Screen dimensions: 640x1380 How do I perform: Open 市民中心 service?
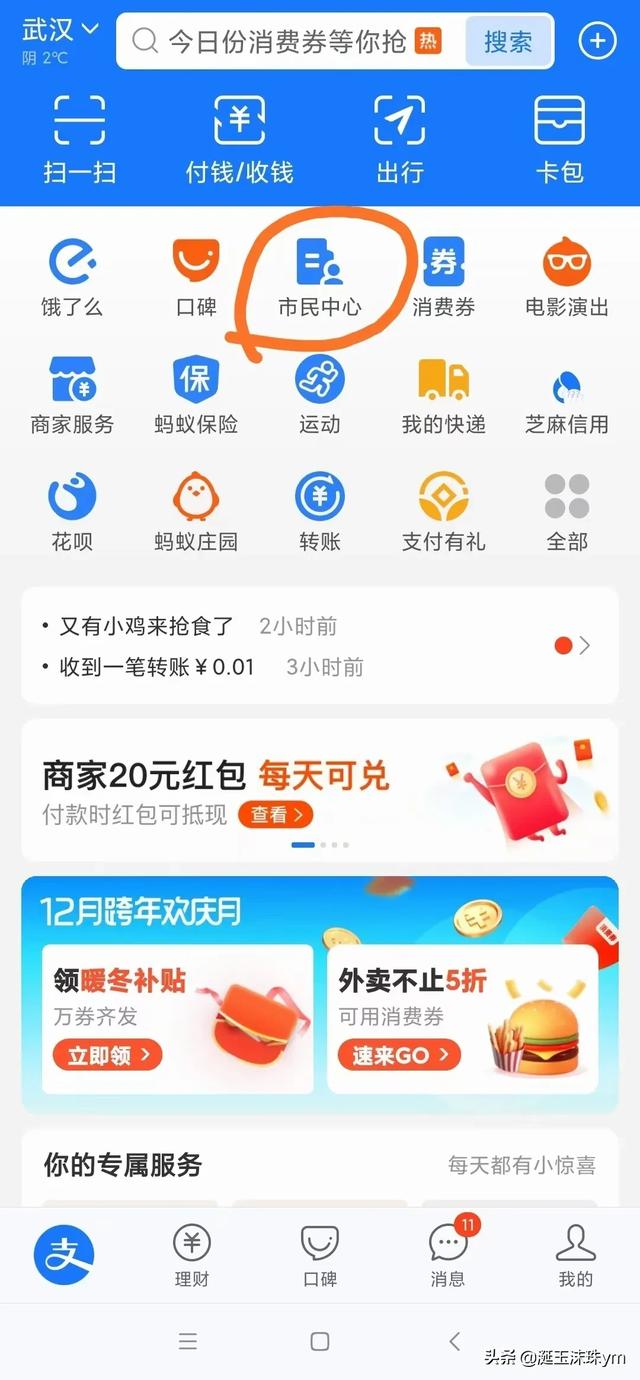(x=320, y=278)
